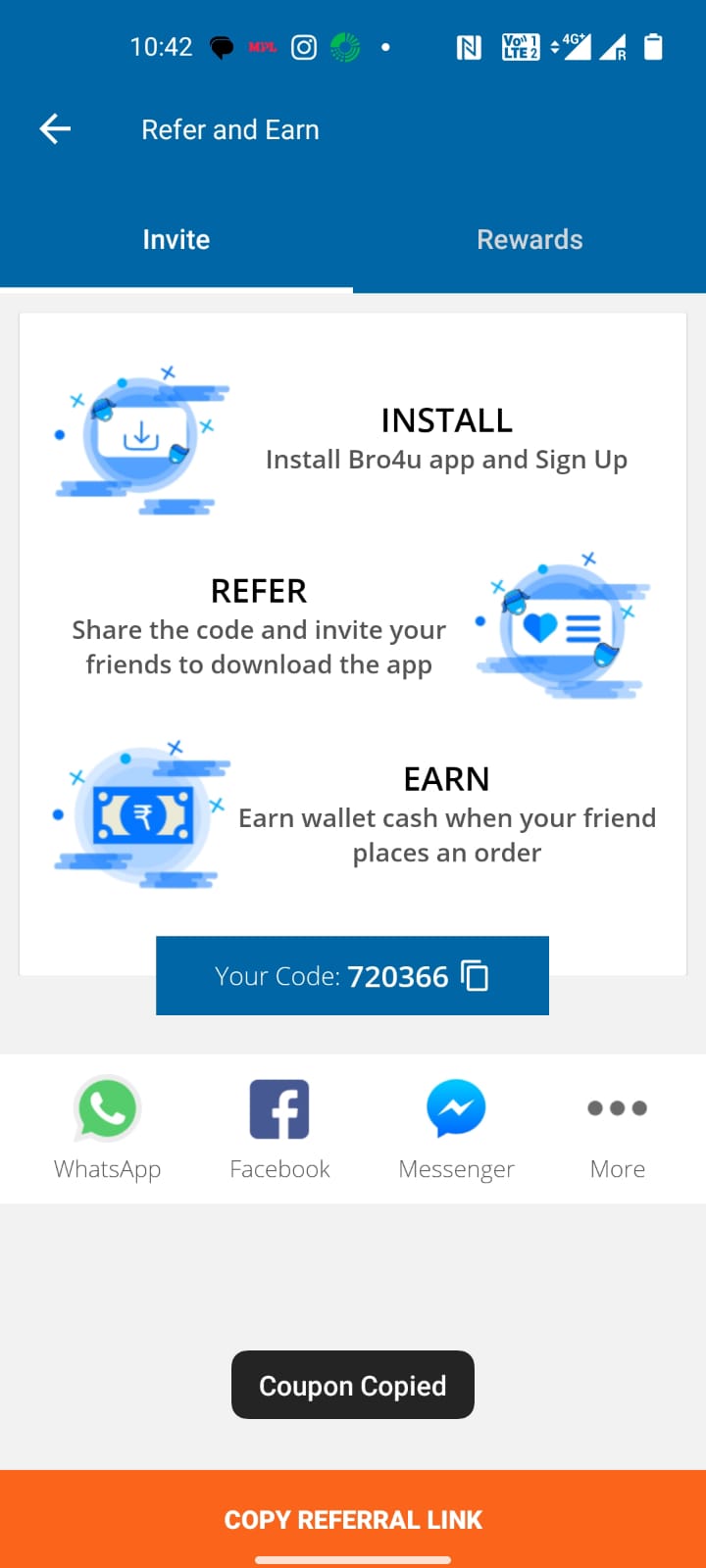
Task: Go back from Refer and Earn
Action: click(x=55, y=128)
